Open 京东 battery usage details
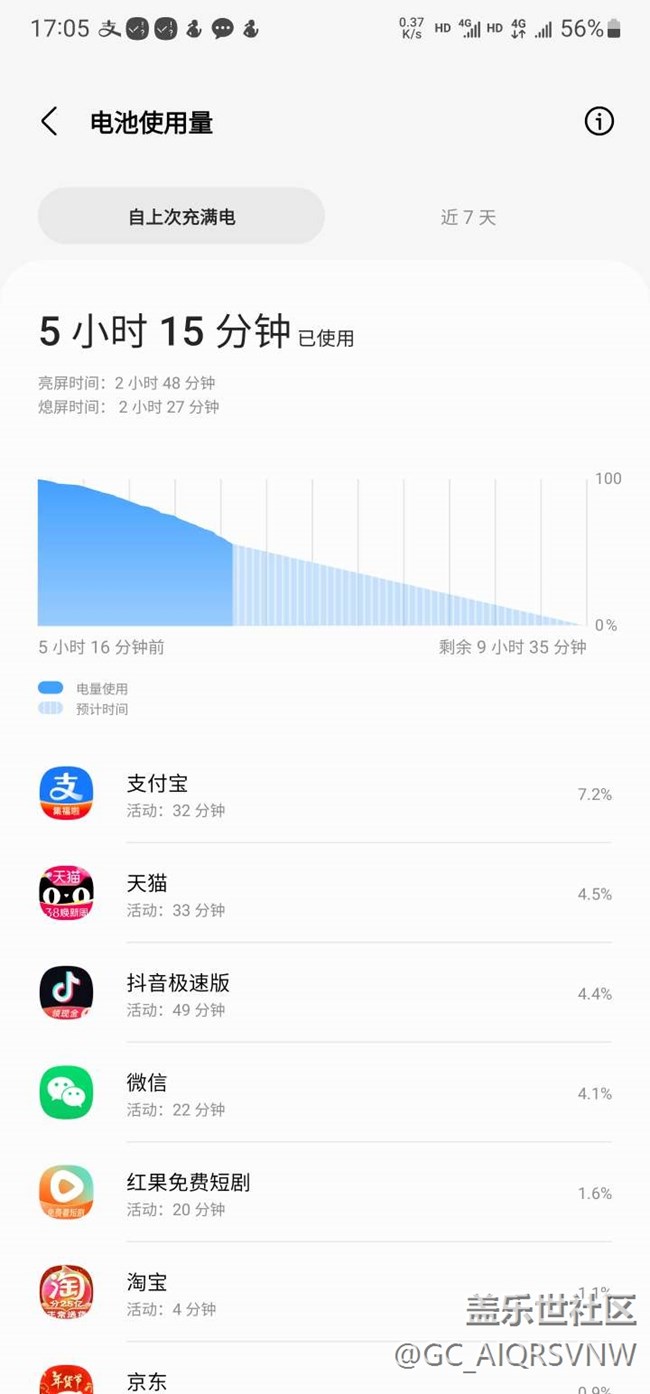 click(325, 1370)
